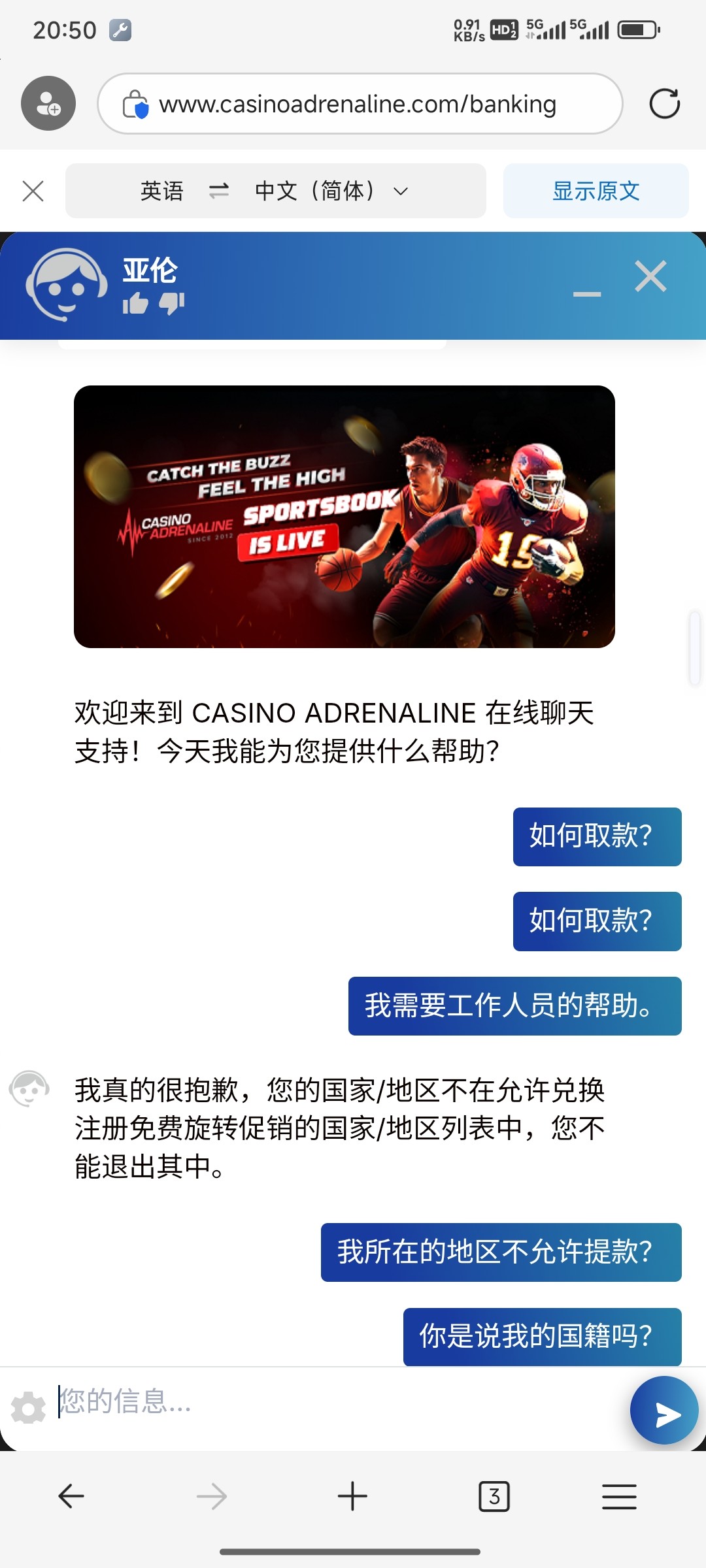
Task: Open the Sportsbook Is Live banner
Action: click(345, 517)
